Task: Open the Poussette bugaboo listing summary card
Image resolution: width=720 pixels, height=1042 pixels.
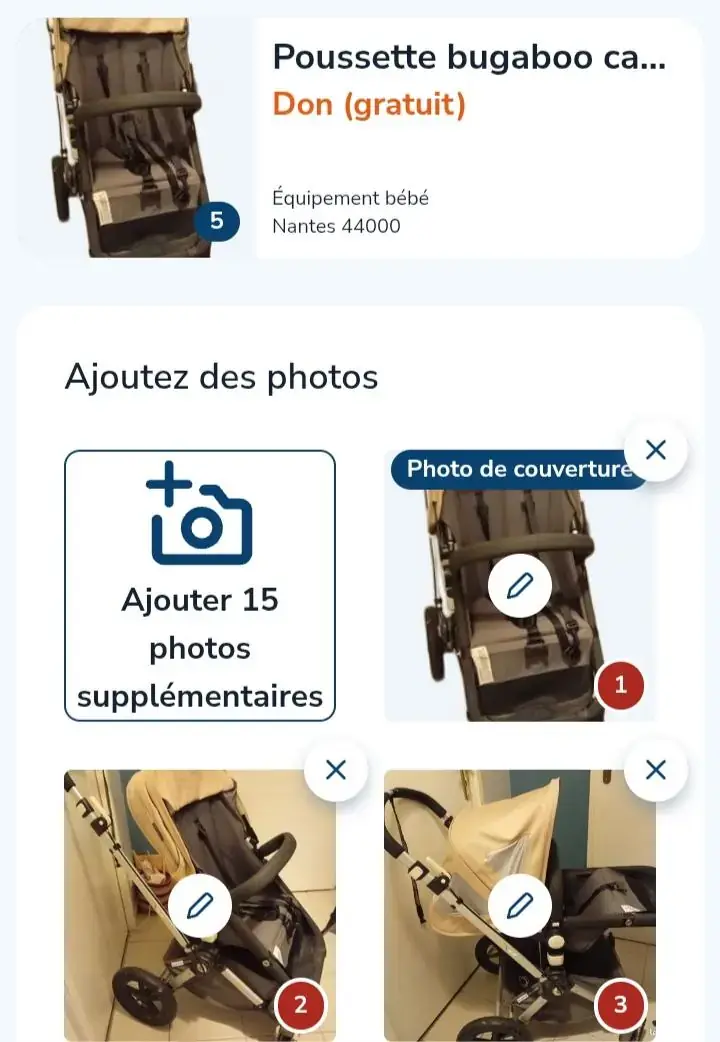Action: point(470,138)
